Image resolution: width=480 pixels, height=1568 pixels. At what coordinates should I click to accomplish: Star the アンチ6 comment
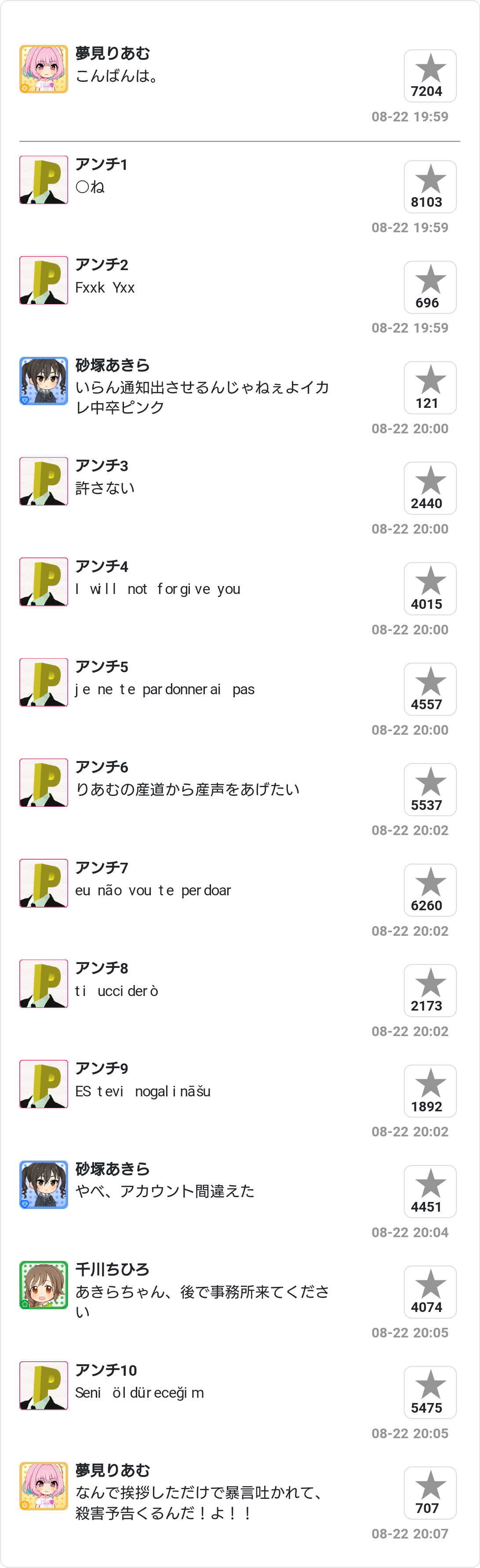[429, 789]
